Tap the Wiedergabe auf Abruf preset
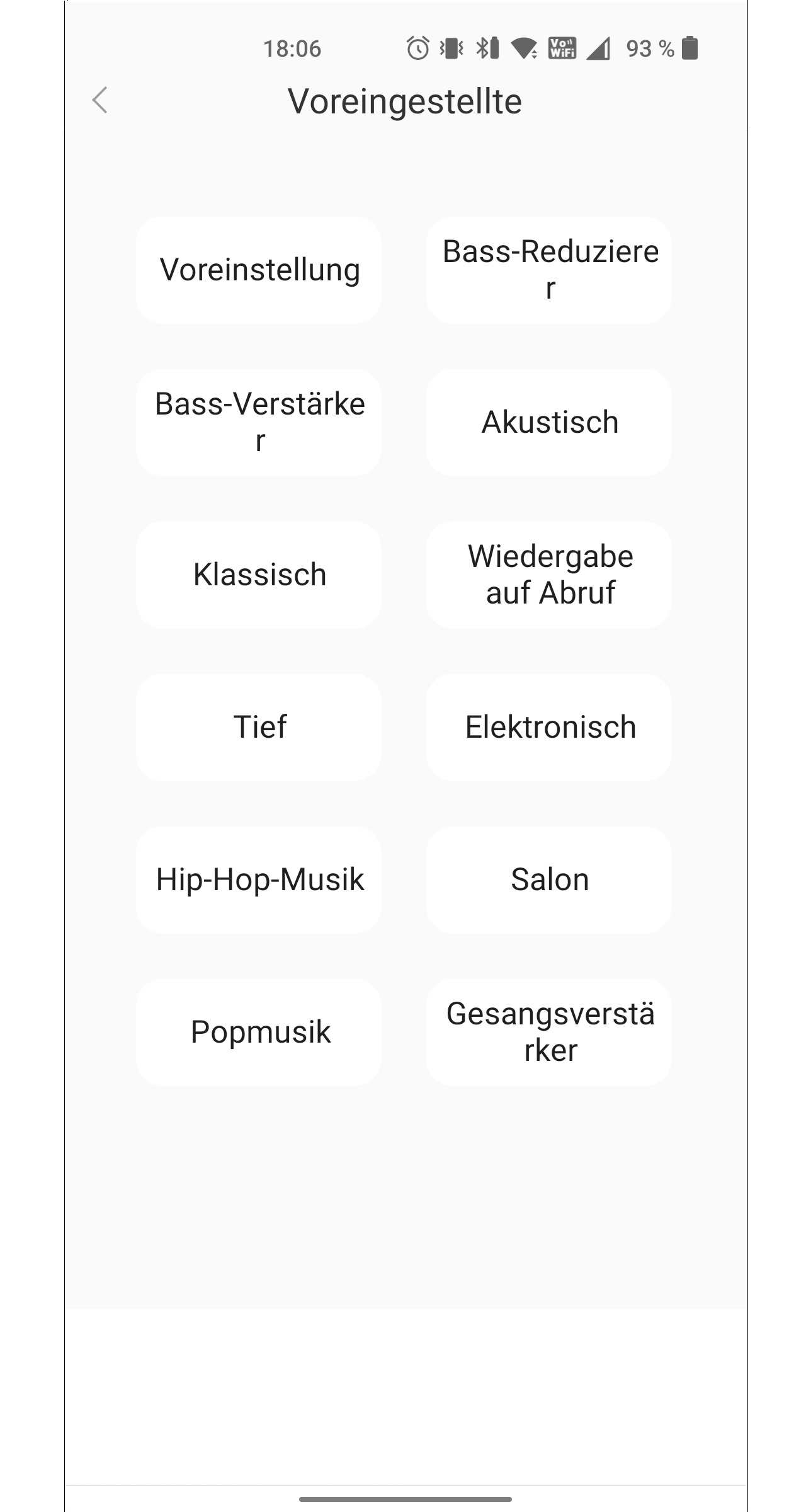Viewport: 806px width, 1512px height. 549,575
